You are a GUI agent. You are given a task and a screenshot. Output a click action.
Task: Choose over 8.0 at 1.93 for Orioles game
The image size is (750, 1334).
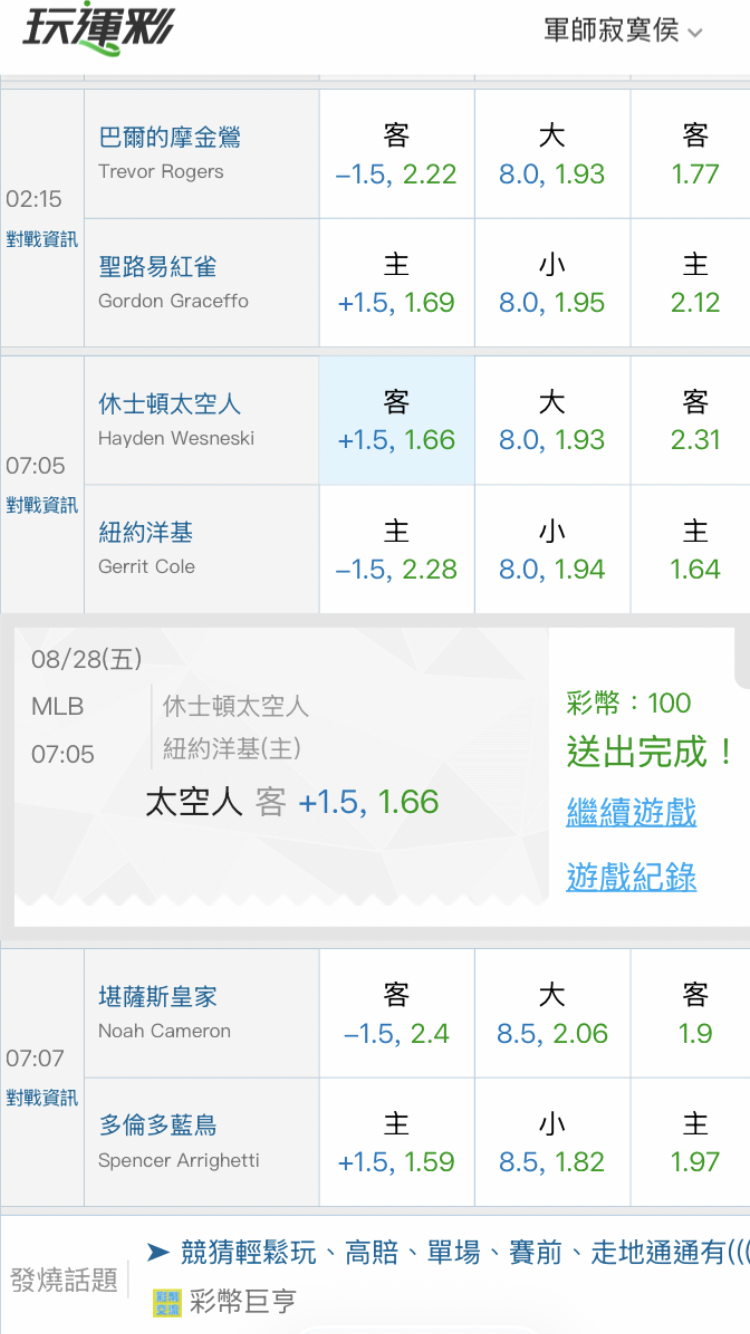552,154
